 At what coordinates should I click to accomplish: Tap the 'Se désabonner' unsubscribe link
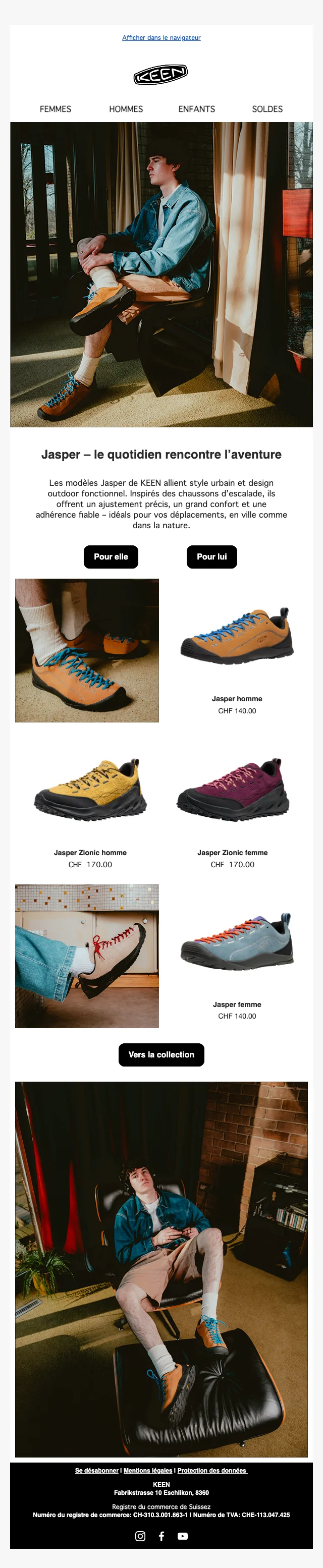(x=97, y=1470)
